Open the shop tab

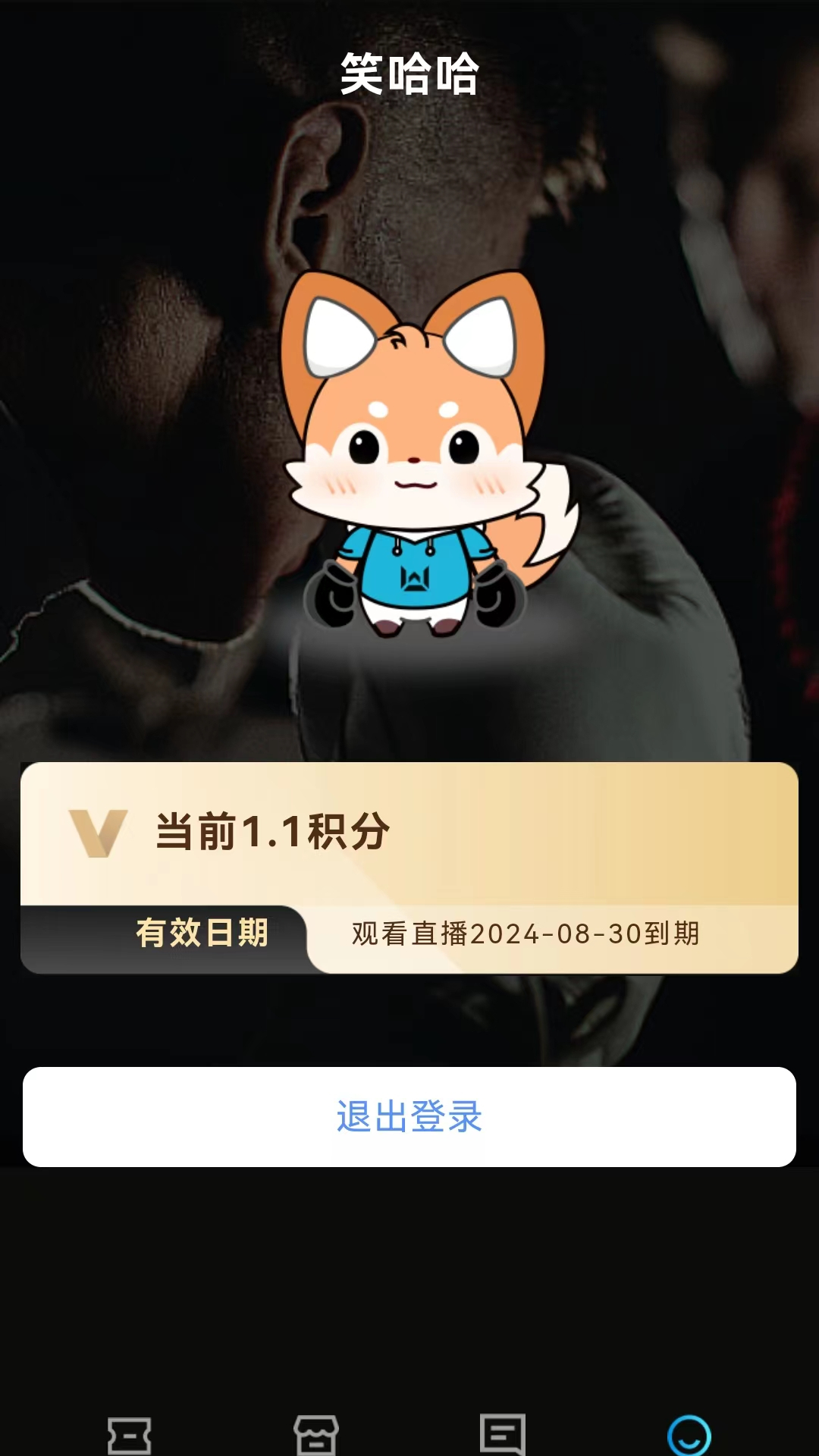[x=316, y=1436]
